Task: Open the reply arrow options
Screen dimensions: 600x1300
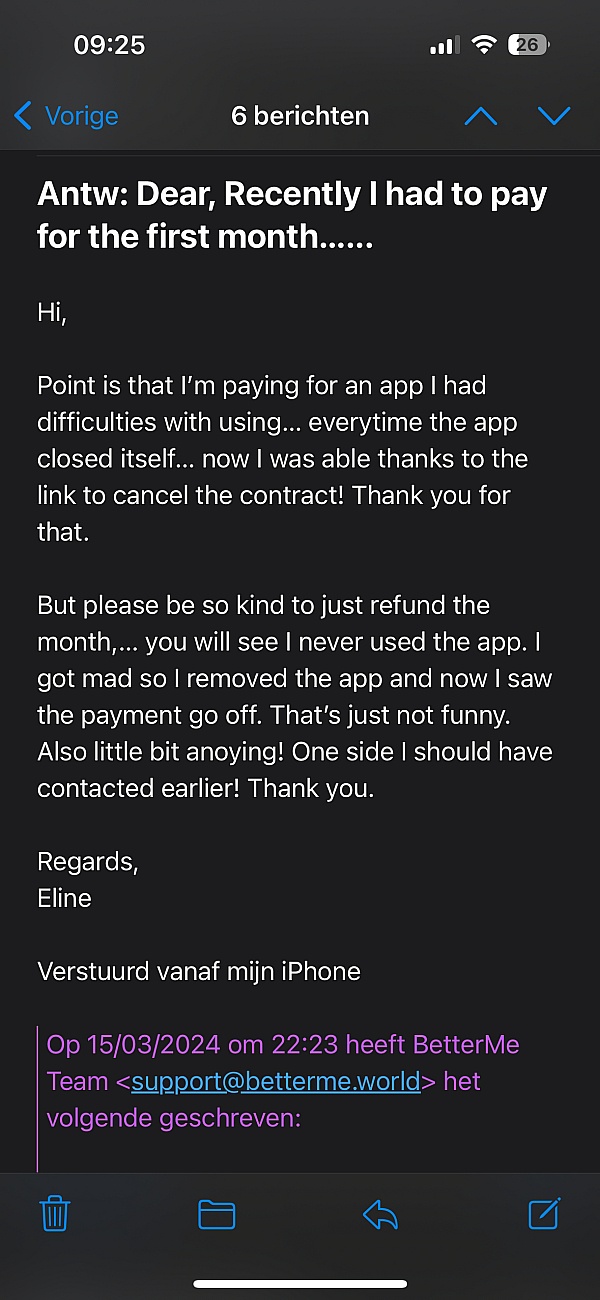Action: tap(380, 1214)
